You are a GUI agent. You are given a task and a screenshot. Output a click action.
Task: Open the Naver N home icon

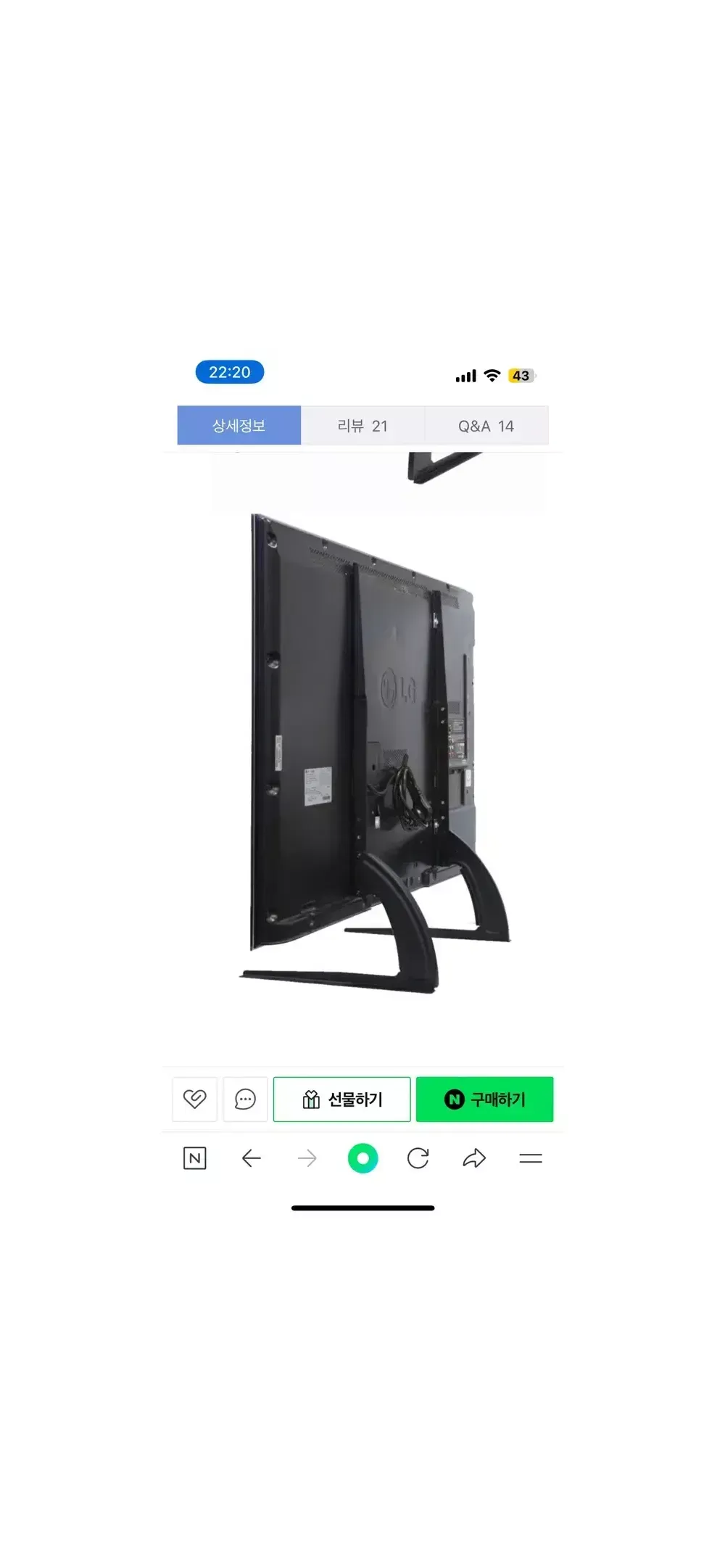[194, 1158]
